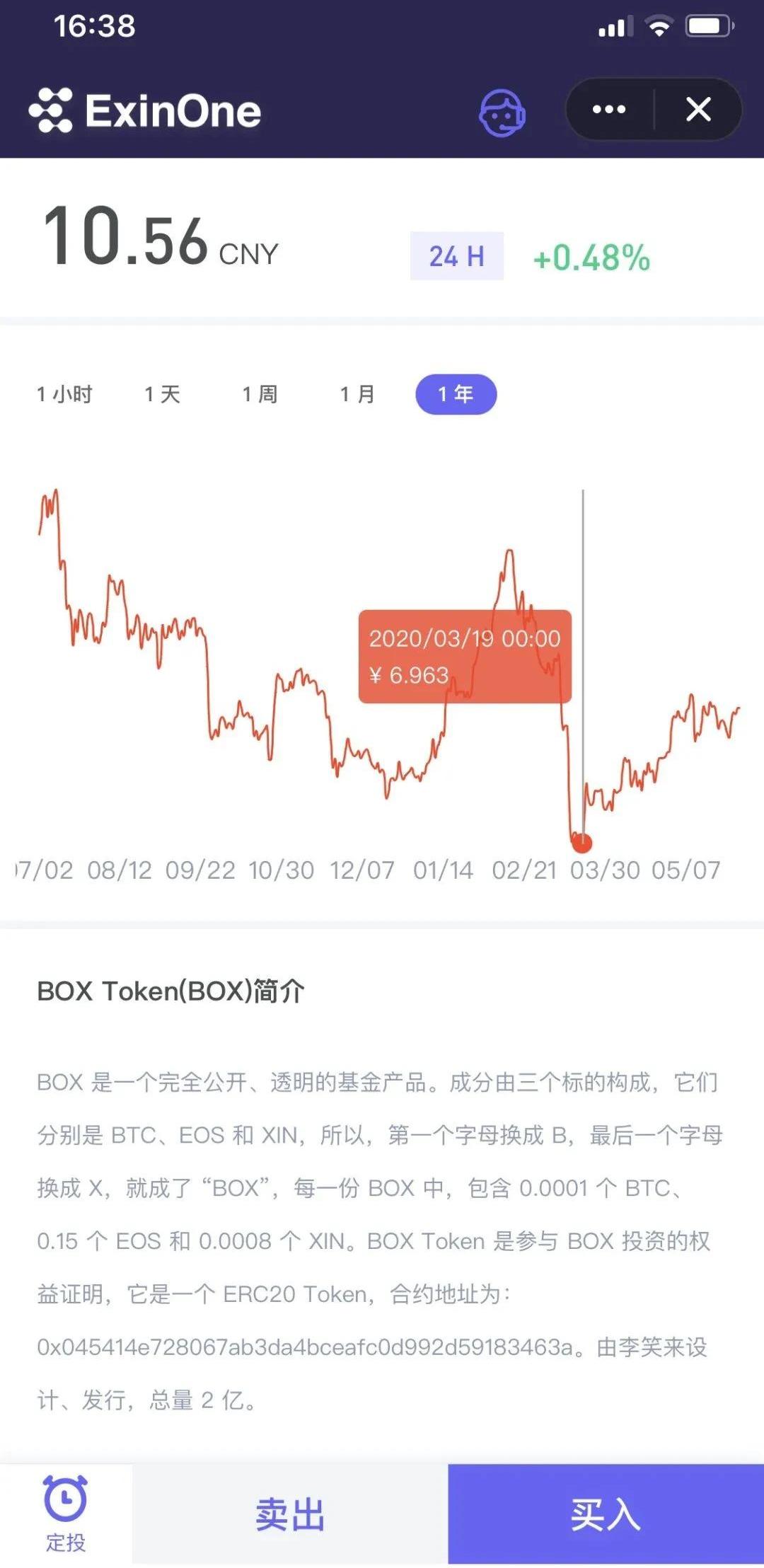Screen dimensions: 764x1568
Task: Open the three-dot more options menu
Action: (609, 110)
